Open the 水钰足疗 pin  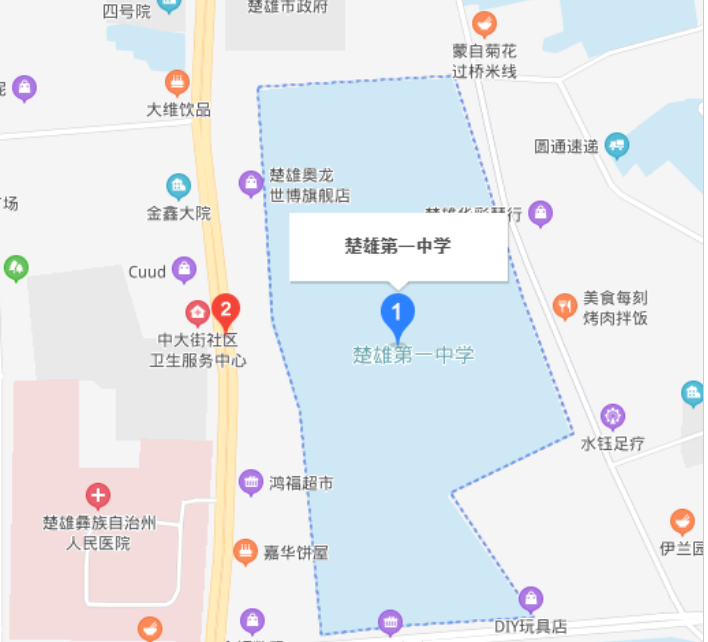[612, 415]
